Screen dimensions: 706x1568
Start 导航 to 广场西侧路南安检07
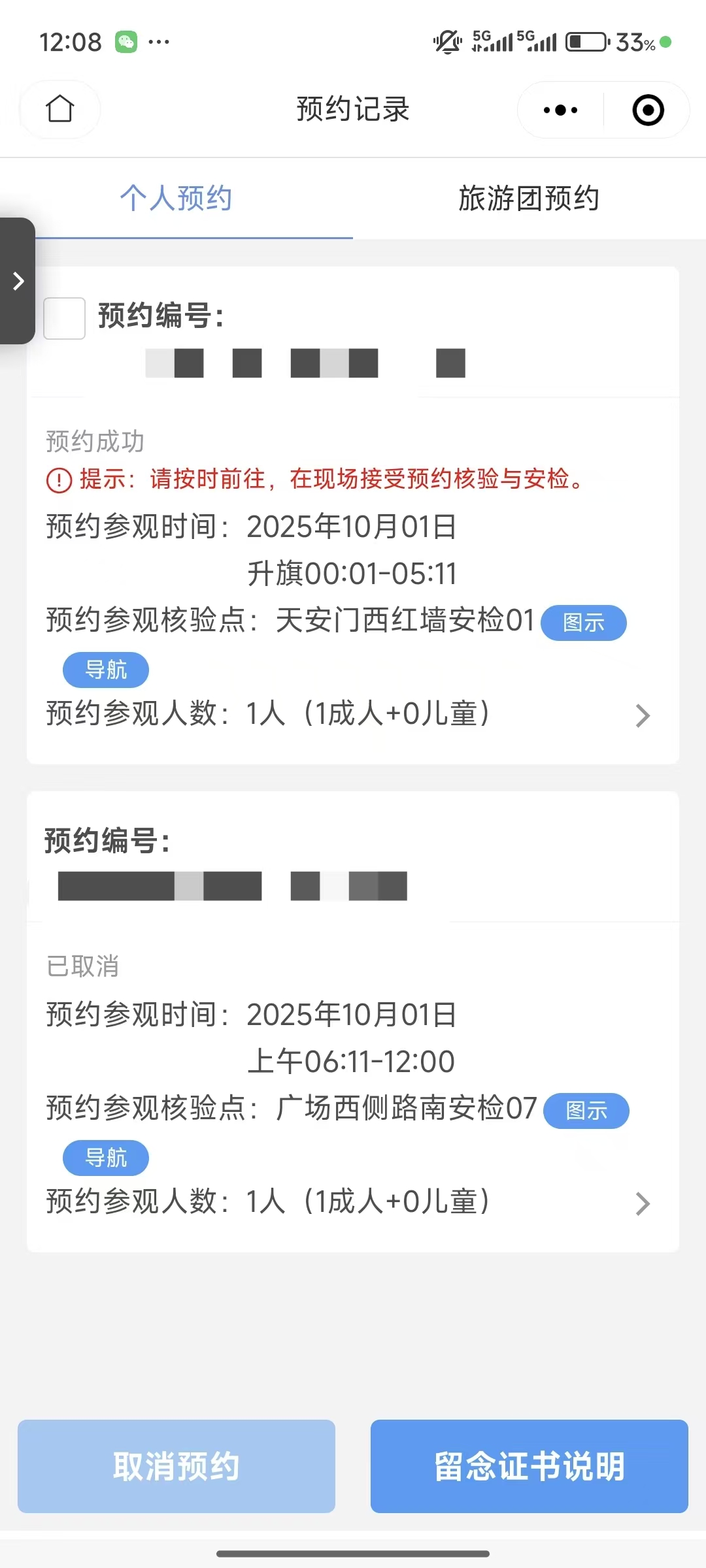click(x=106, y=1158)
